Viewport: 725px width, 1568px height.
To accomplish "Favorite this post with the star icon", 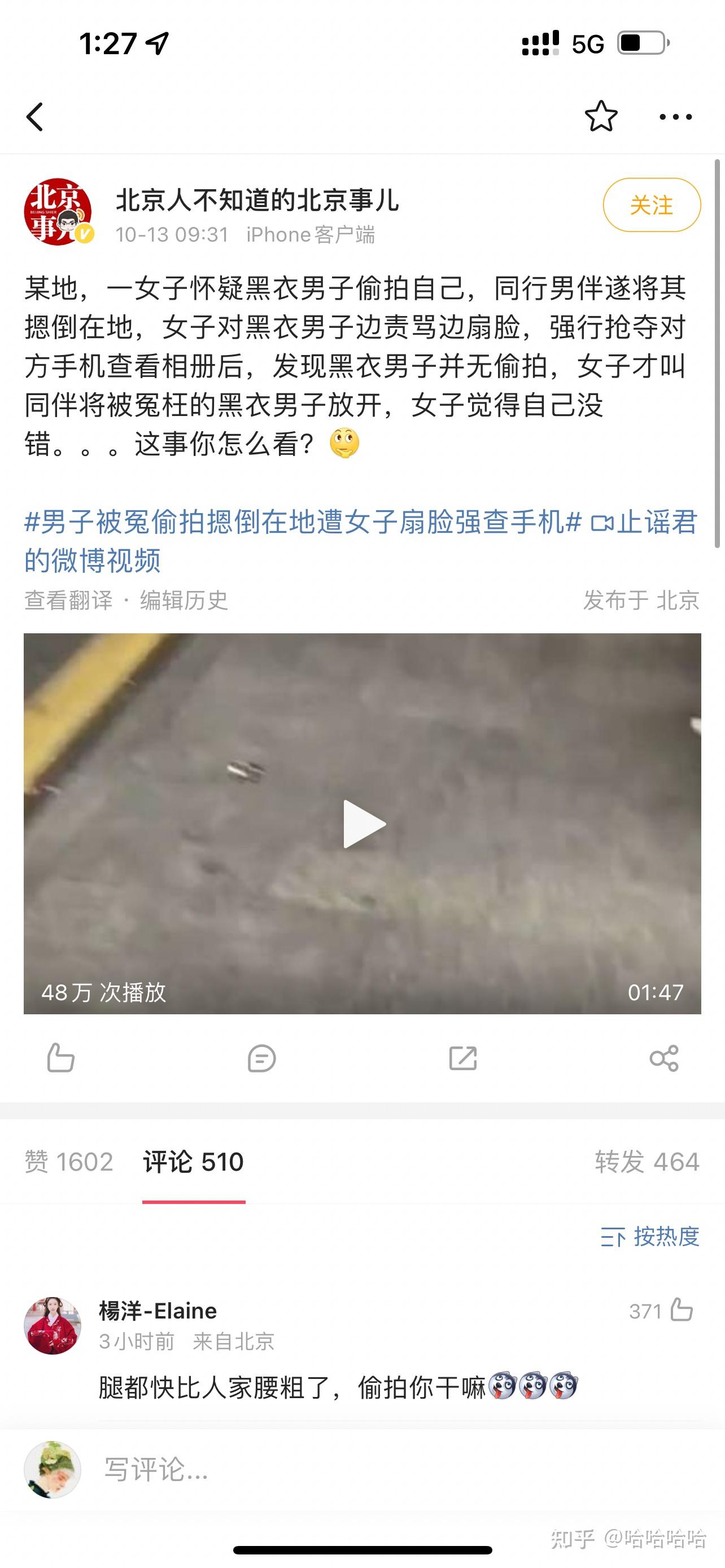I will coord(601,116).
